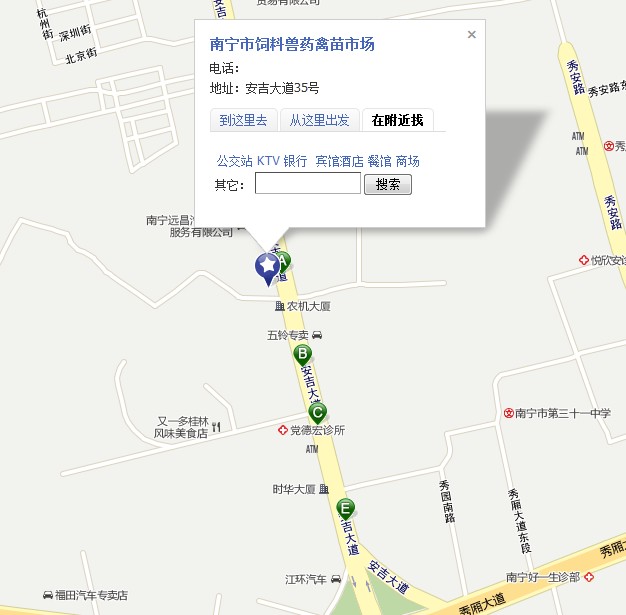Find nearby 宾馆酒店
This screenshot has width=626, height=615.
point(339,161)
